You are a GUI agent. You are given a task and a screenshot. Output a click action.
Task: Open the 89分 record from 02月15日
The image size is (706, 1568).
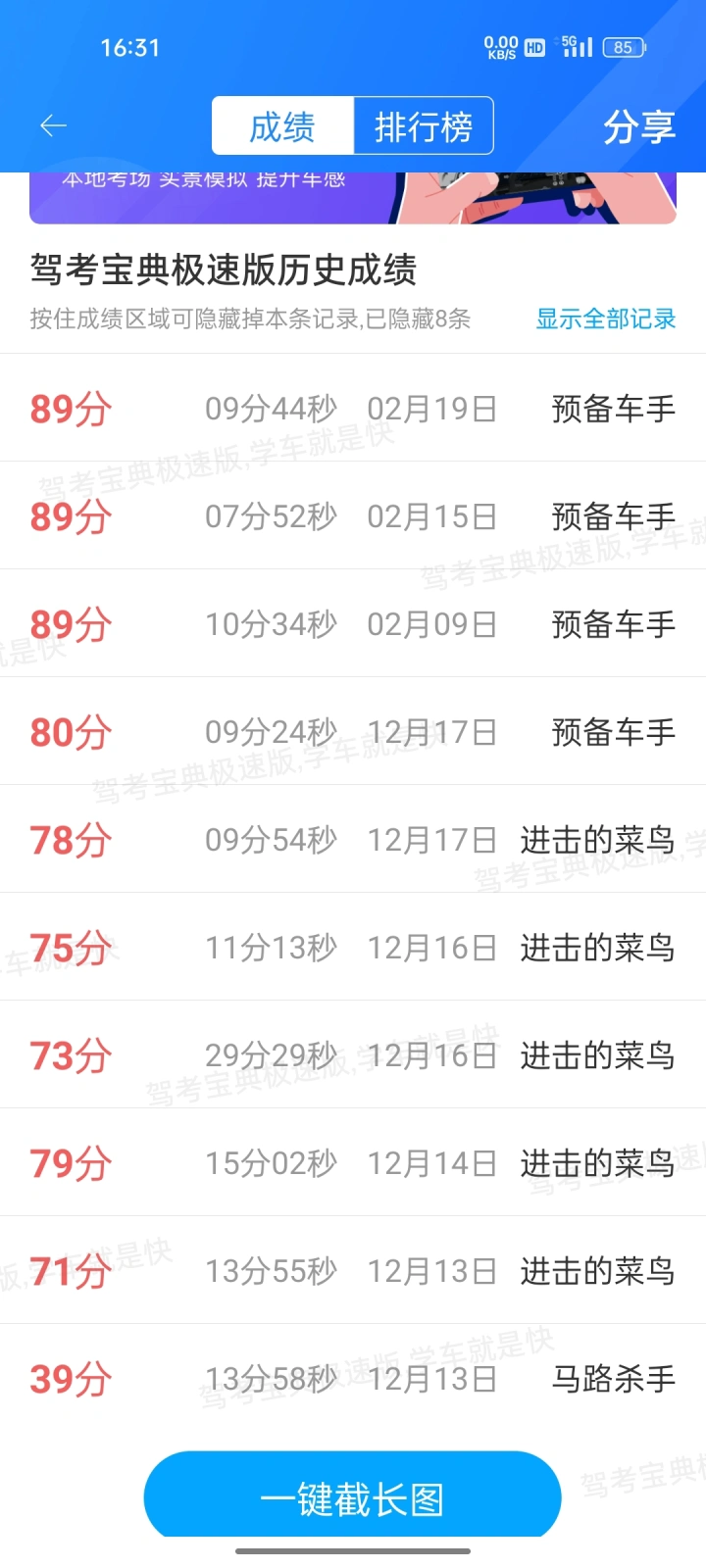tap(353, 515)
